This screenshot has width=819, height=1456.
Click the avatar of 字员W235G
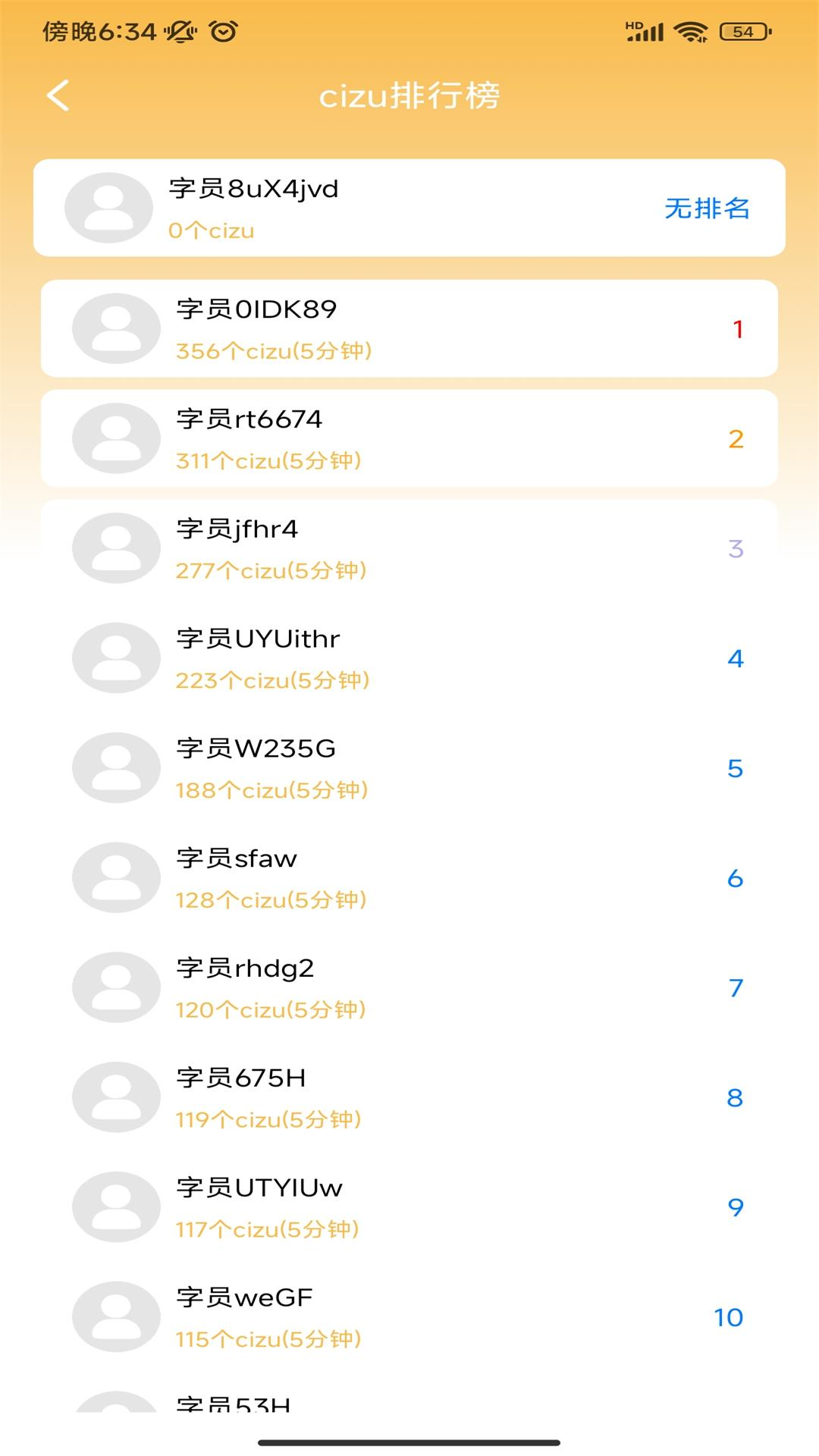(115, 767)
